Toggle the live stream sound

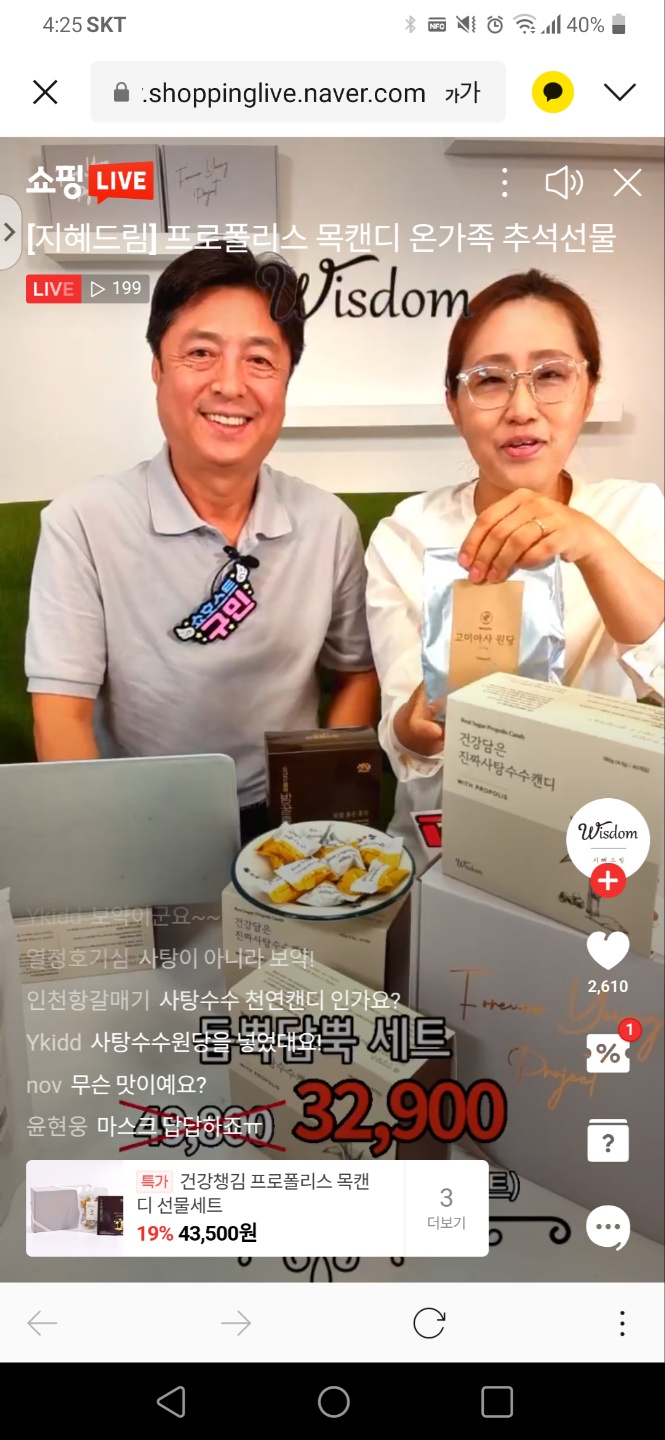pyautogui.click(x=563, y=183)
